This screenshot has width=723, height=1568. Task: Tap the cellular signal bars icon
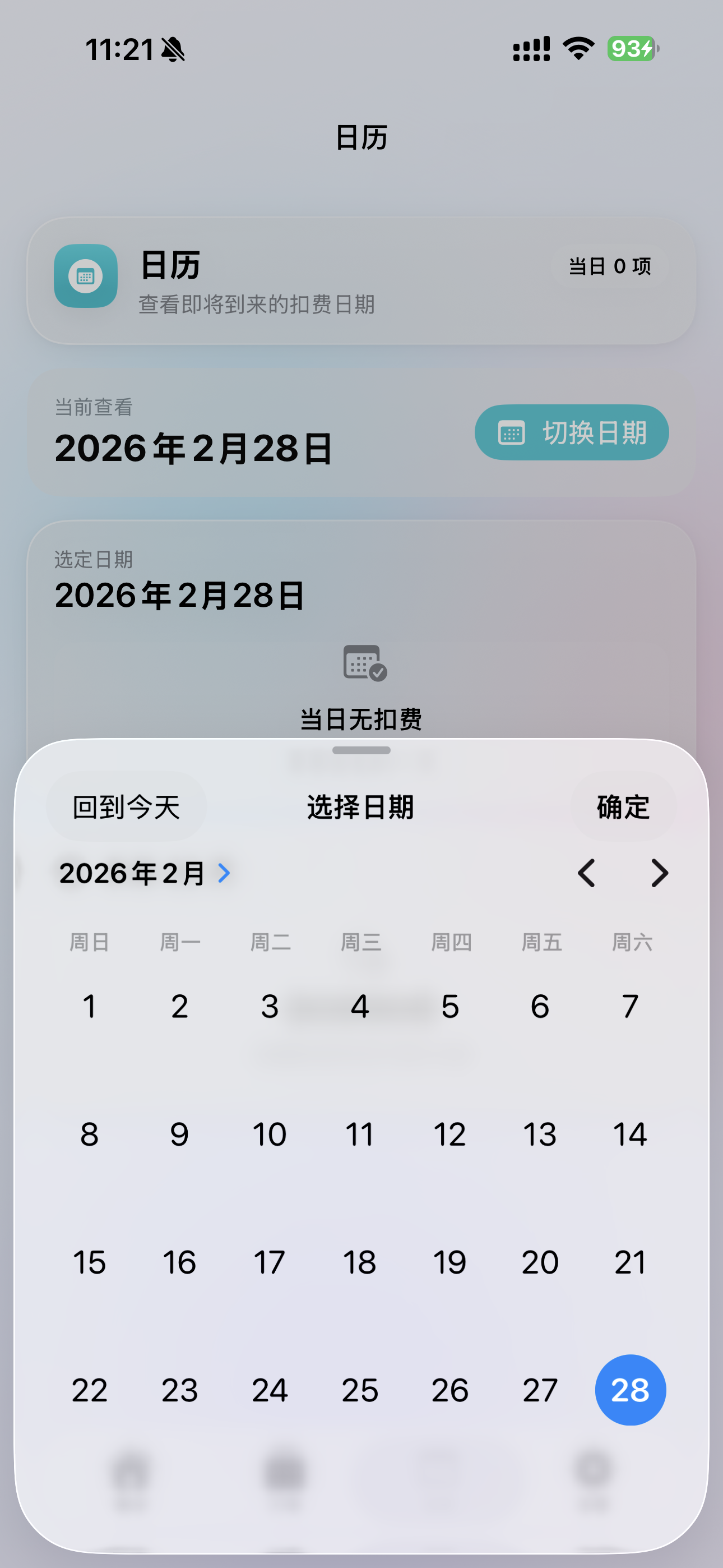[x=531, y=50]
